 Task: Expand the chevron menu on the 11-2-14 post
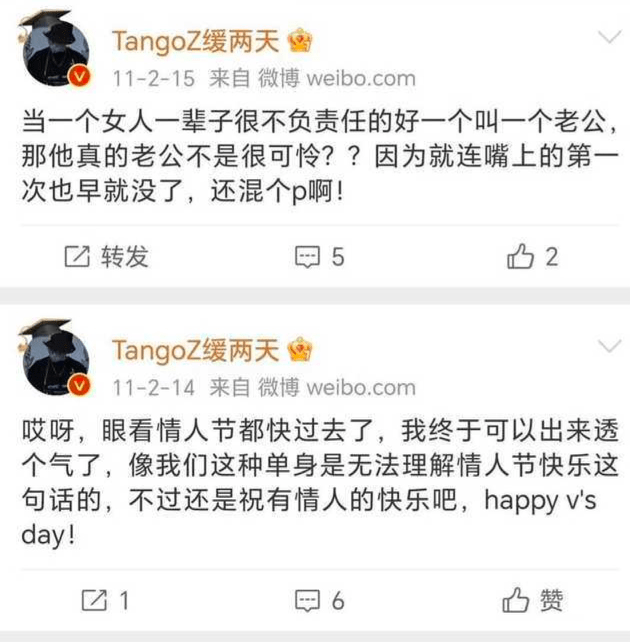608,347
